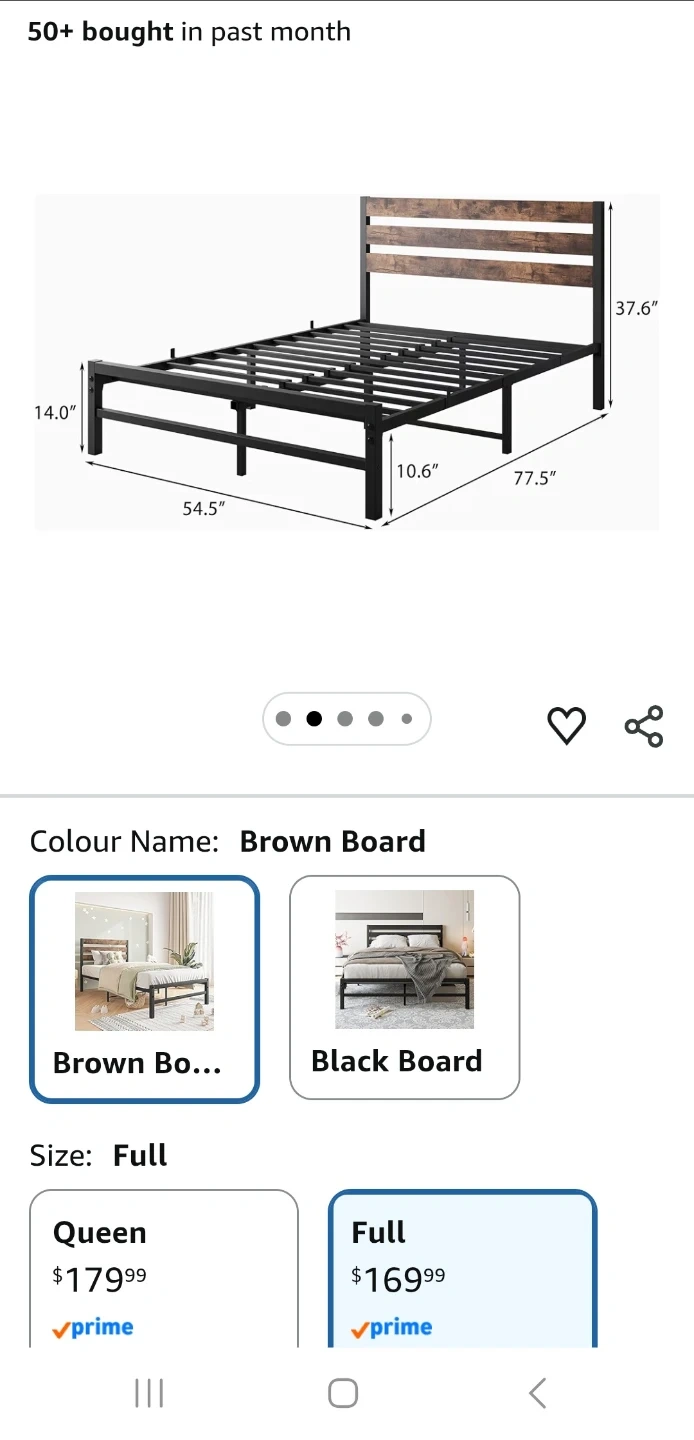This screenshot has width=694, height=1440.
Task: Go back using the system back button
Action: [x=537, y=1393]
